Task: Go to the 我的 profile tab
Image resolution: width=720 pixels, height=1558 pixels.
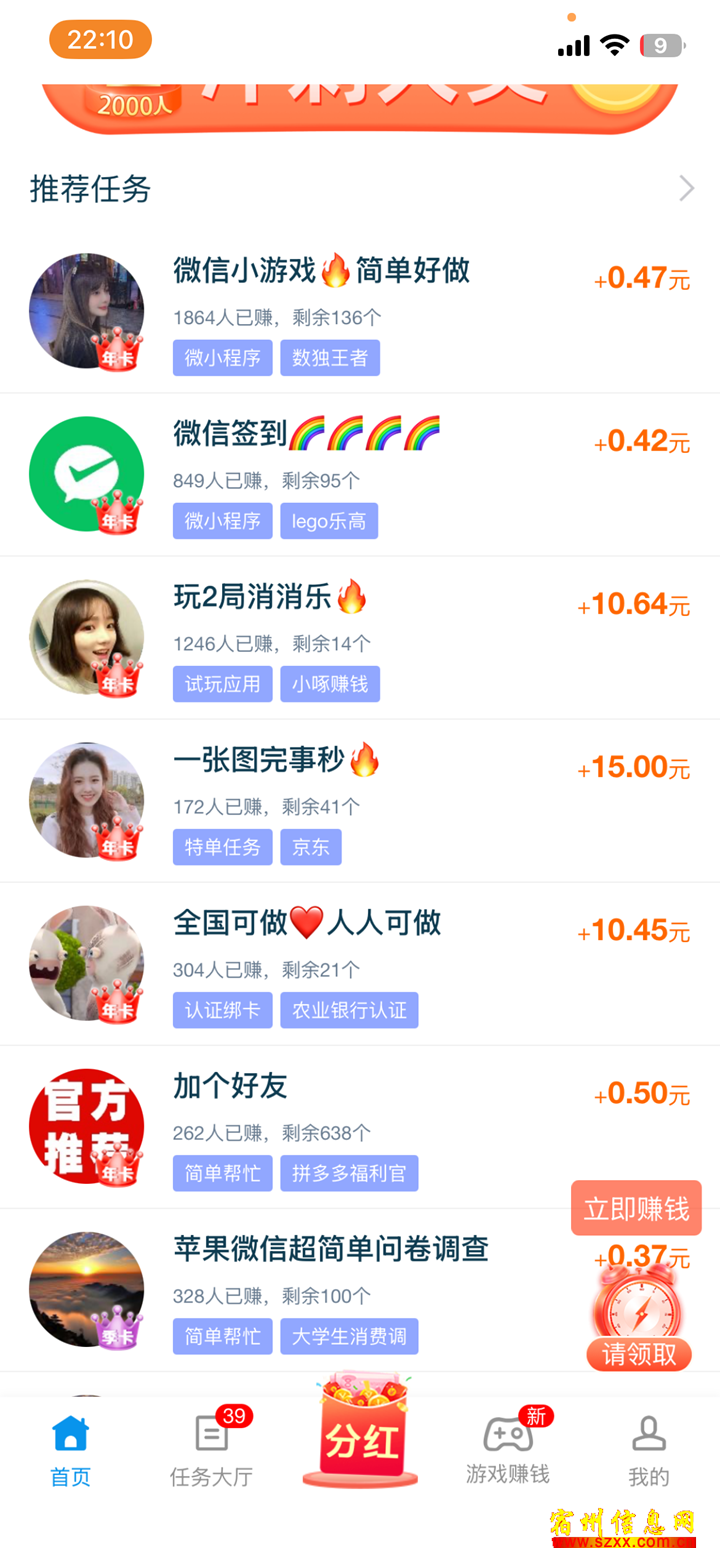Action: coord(648,1450)
